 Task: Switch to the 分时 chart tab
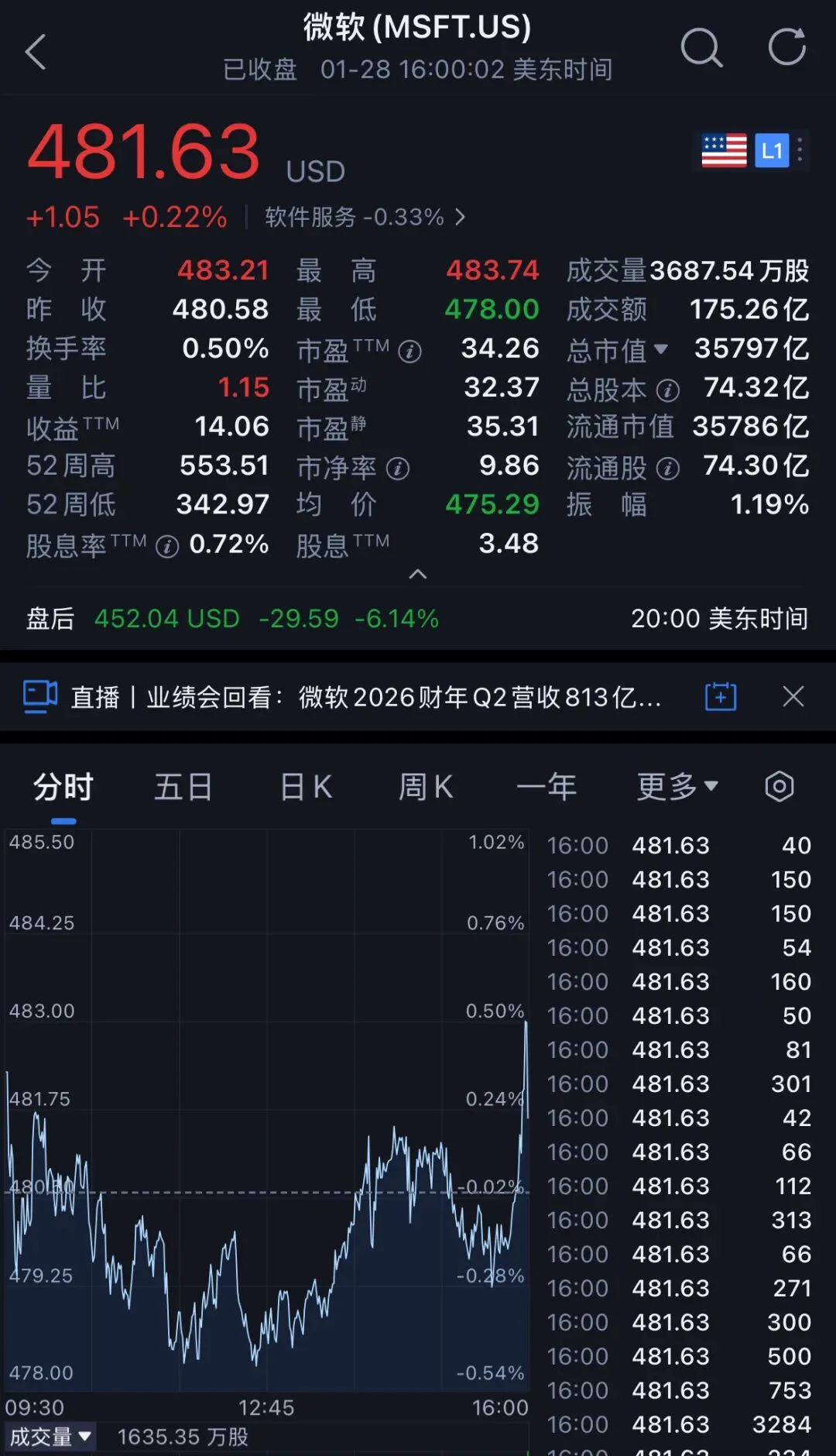tap(63, 786)
